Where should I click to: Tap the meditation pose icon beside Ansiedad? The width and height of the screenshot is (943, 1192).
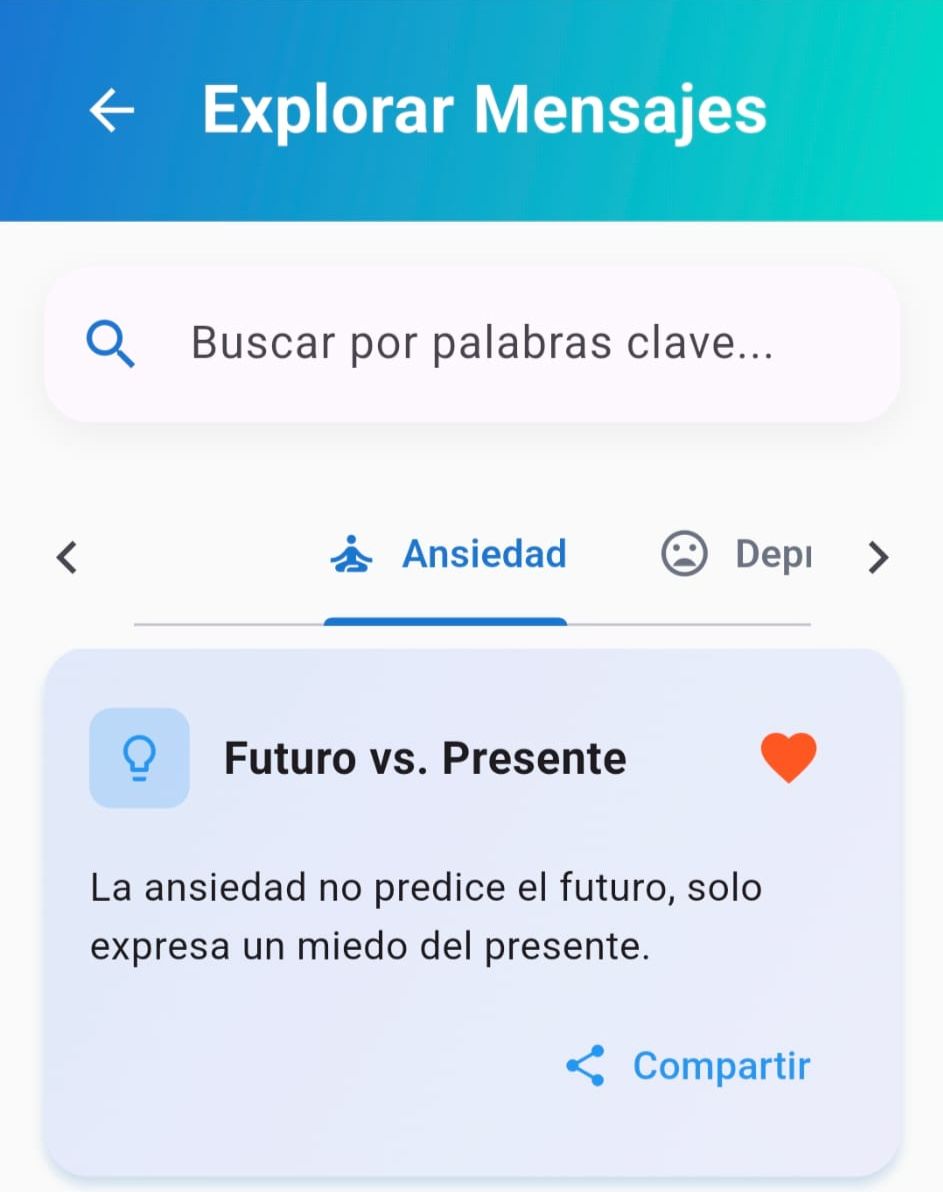(352, 555)
